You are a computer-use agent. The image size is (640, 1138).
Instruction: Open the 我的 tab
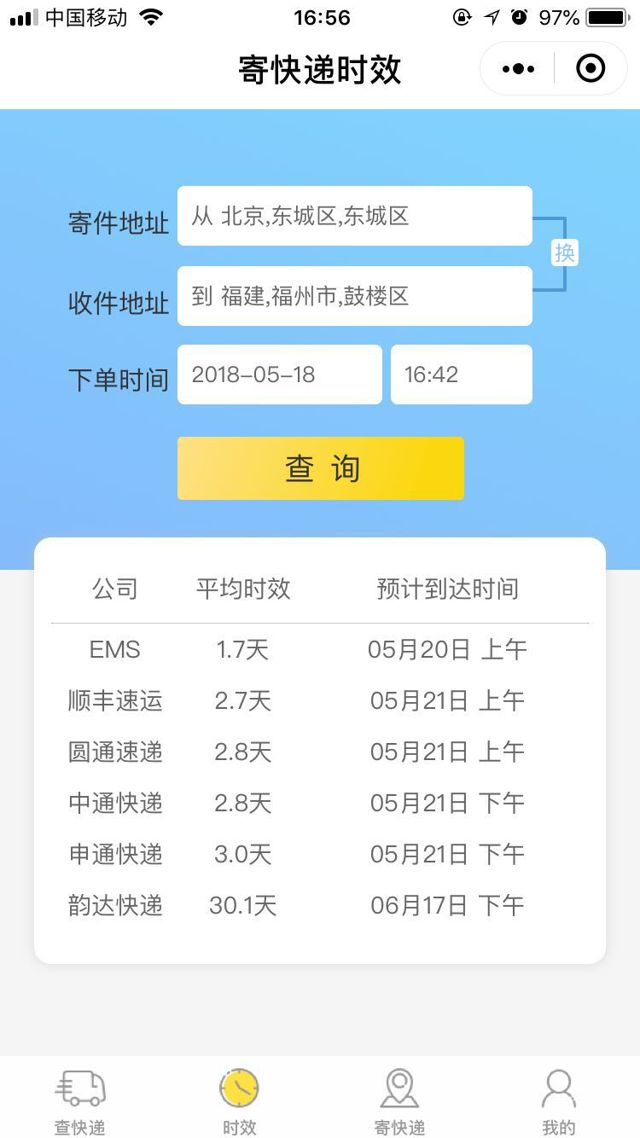(558, 1100)
